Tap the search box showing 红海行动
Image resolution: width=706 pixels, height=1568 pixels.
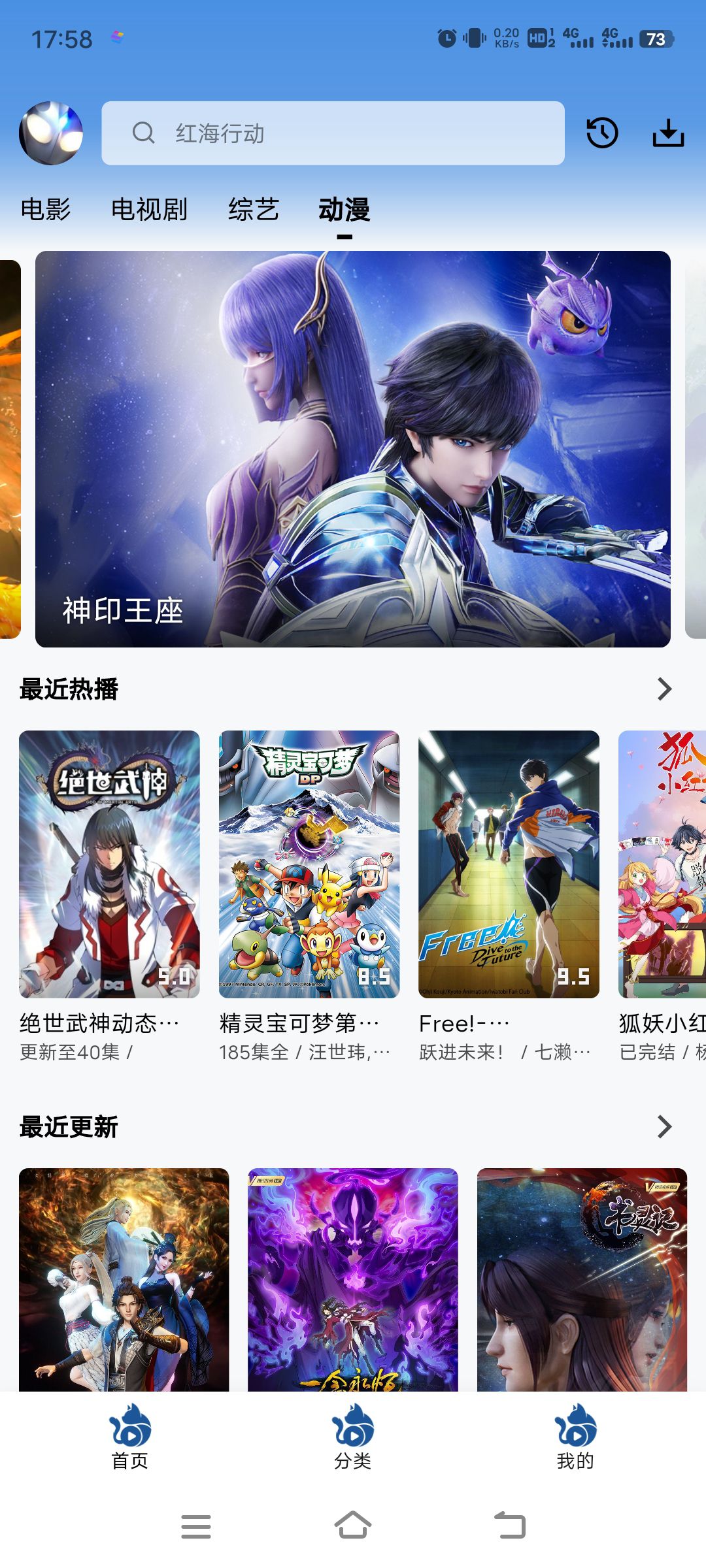tap(333, 133)
